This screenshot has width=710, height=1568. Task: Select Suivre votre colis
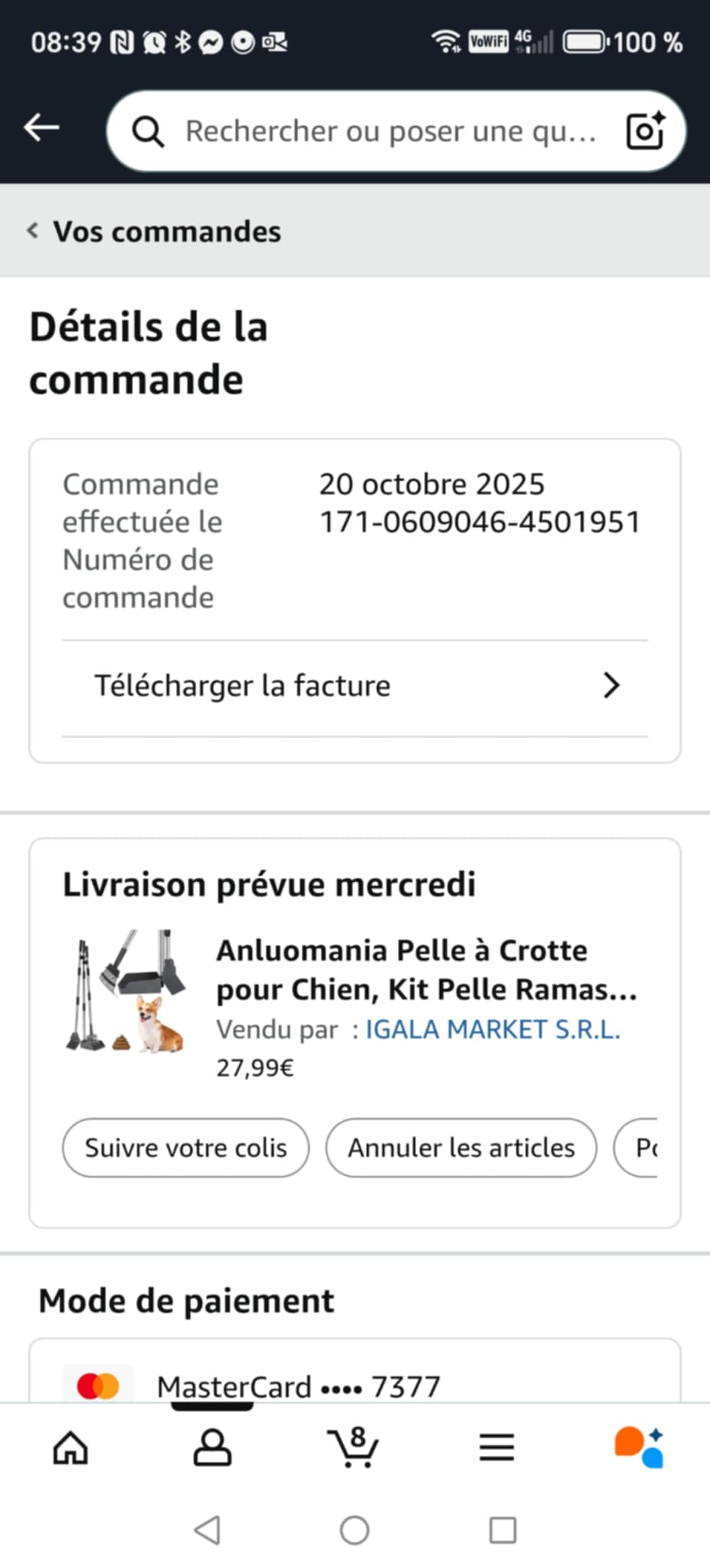coord(186,1148)
